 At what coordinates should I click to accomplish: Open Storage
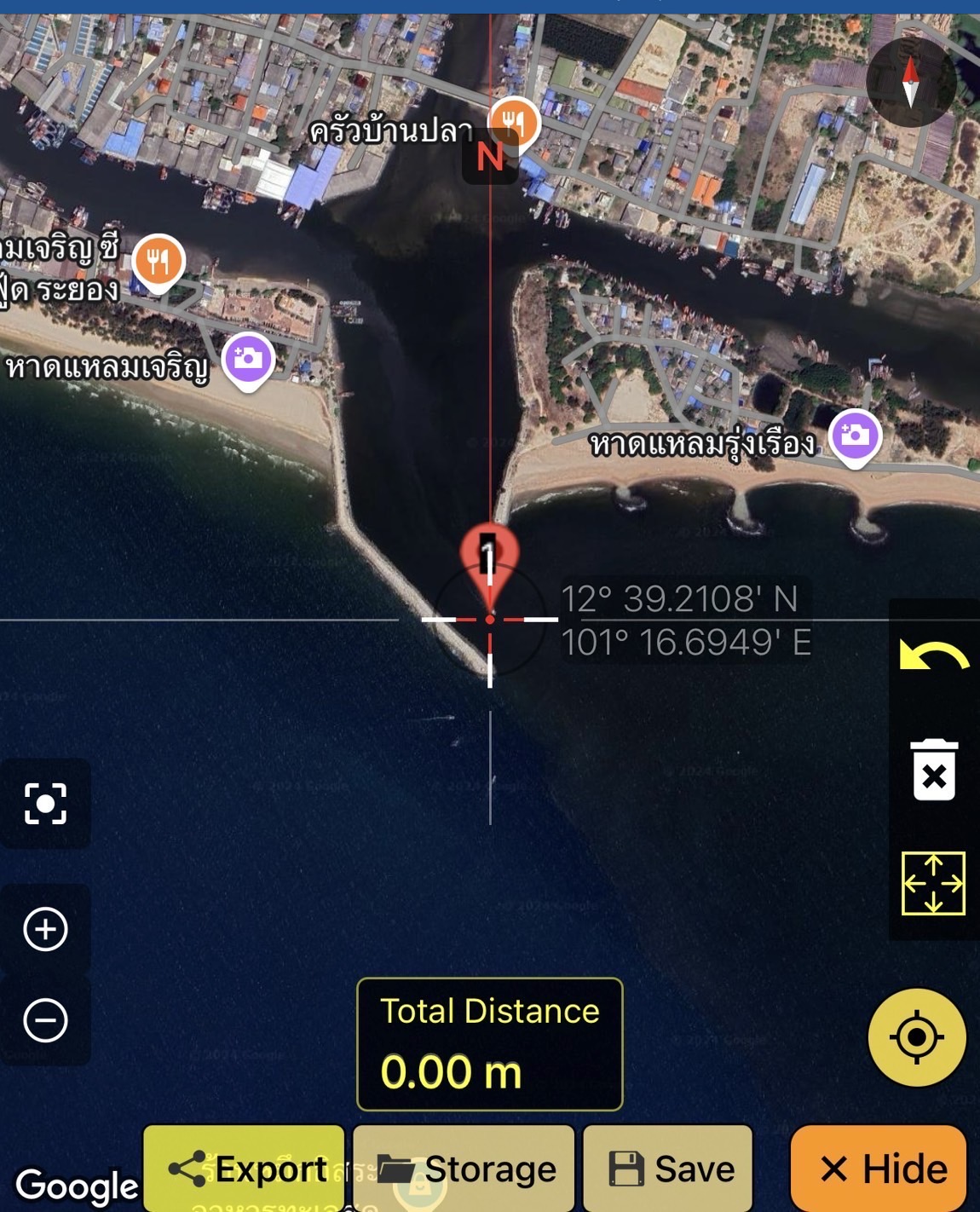click(464, 1169)
